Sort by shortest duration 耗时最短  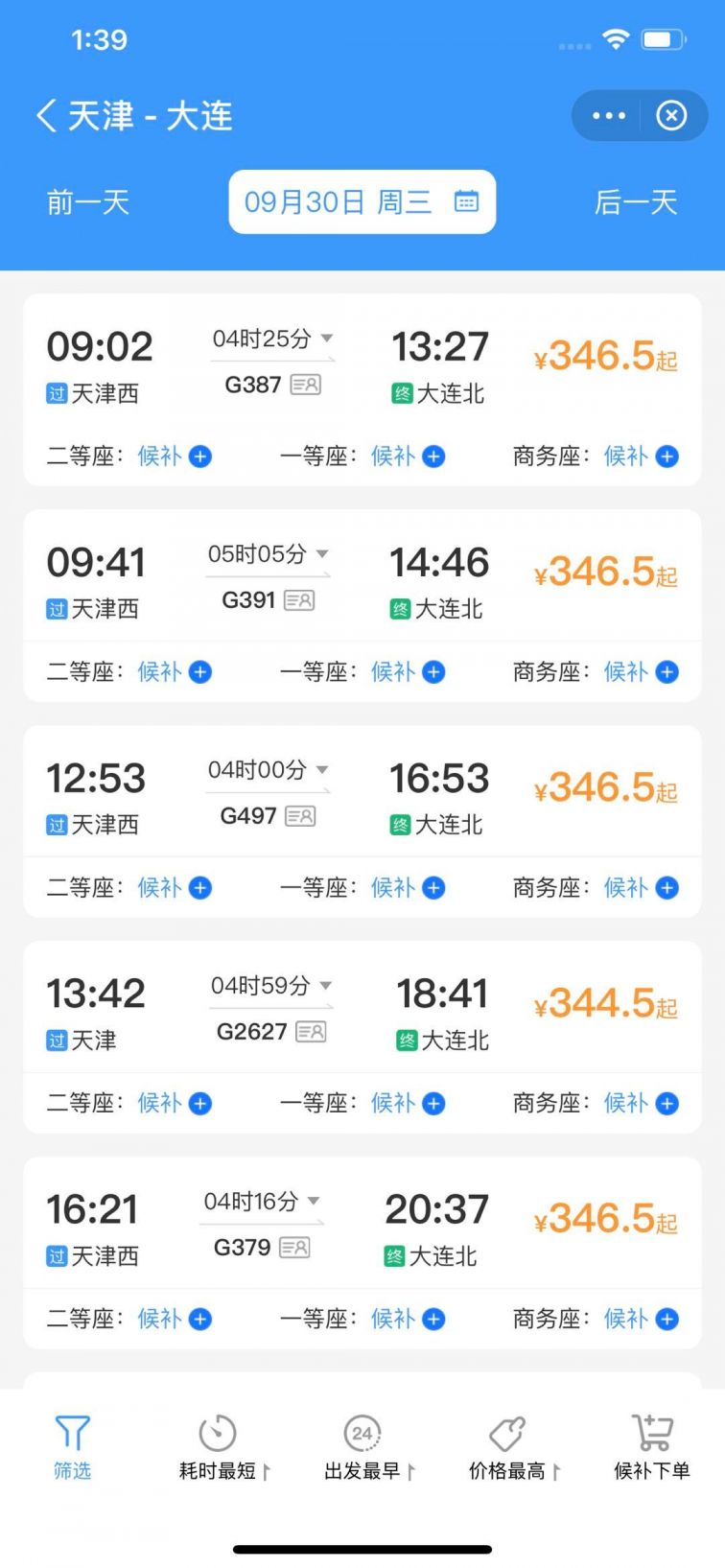coord(221,1447)
